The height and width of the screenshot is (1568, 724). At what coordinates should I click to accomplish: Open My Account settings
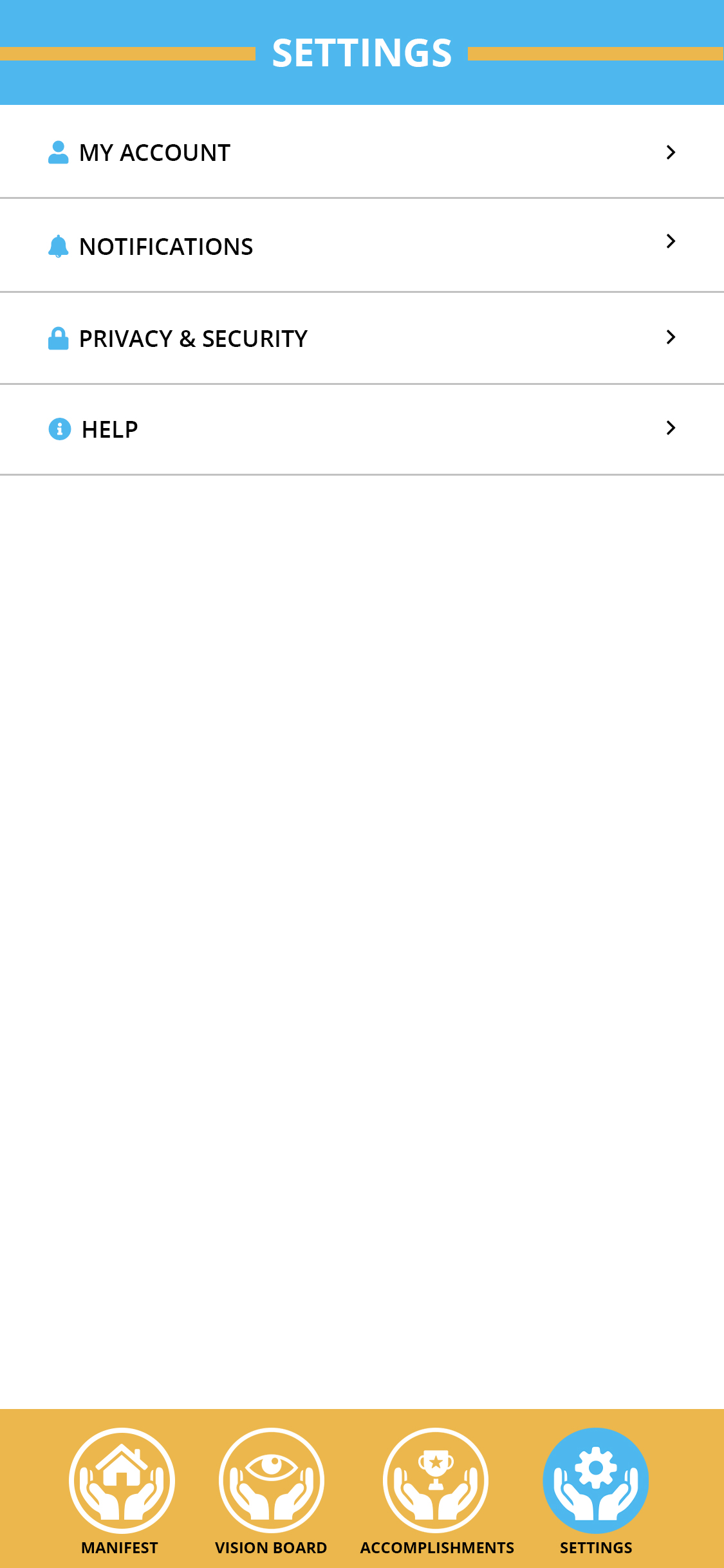tap(362, 153)
